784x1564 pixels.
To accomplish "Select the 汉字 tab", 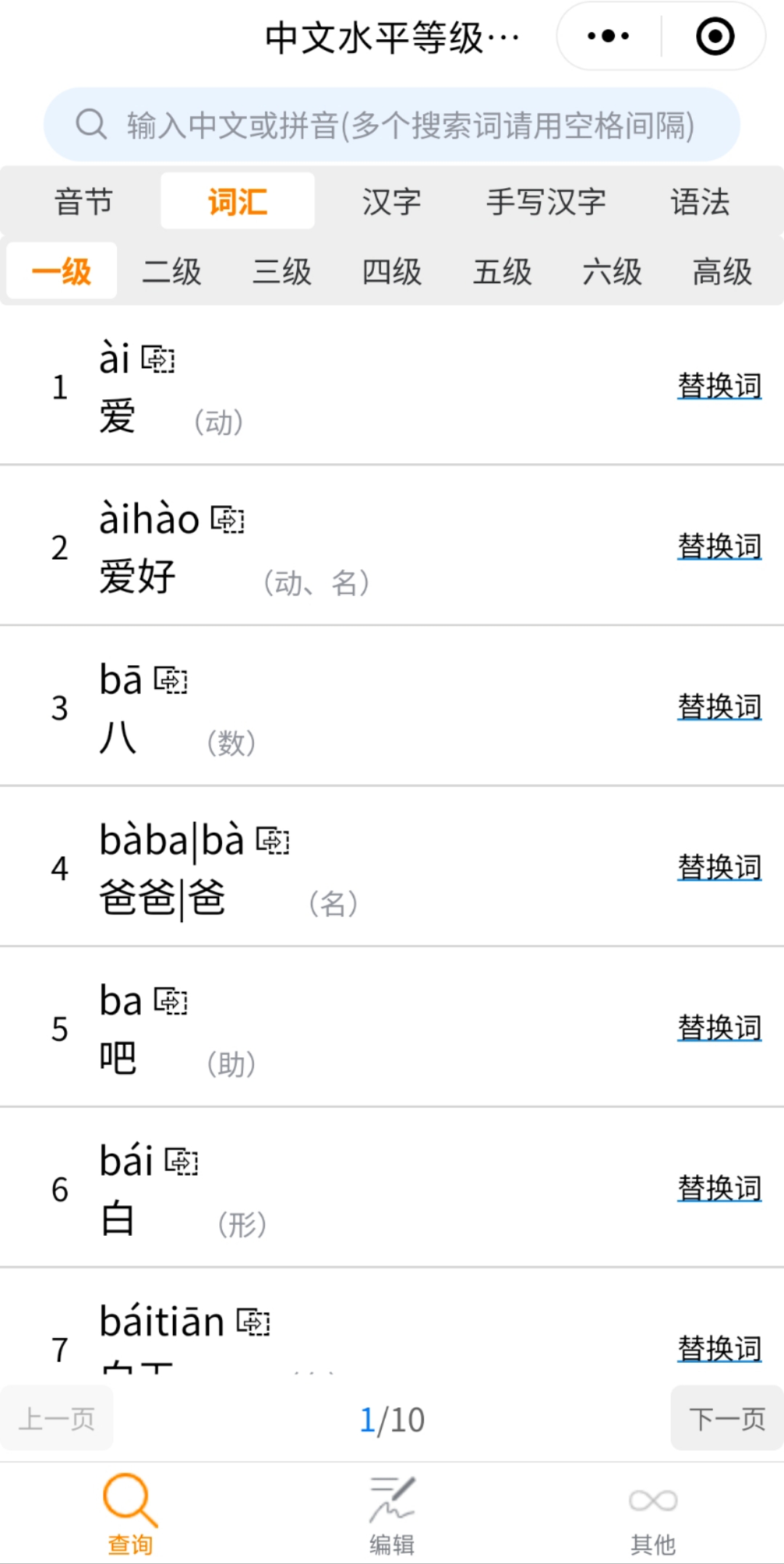I will coord(392,201).
